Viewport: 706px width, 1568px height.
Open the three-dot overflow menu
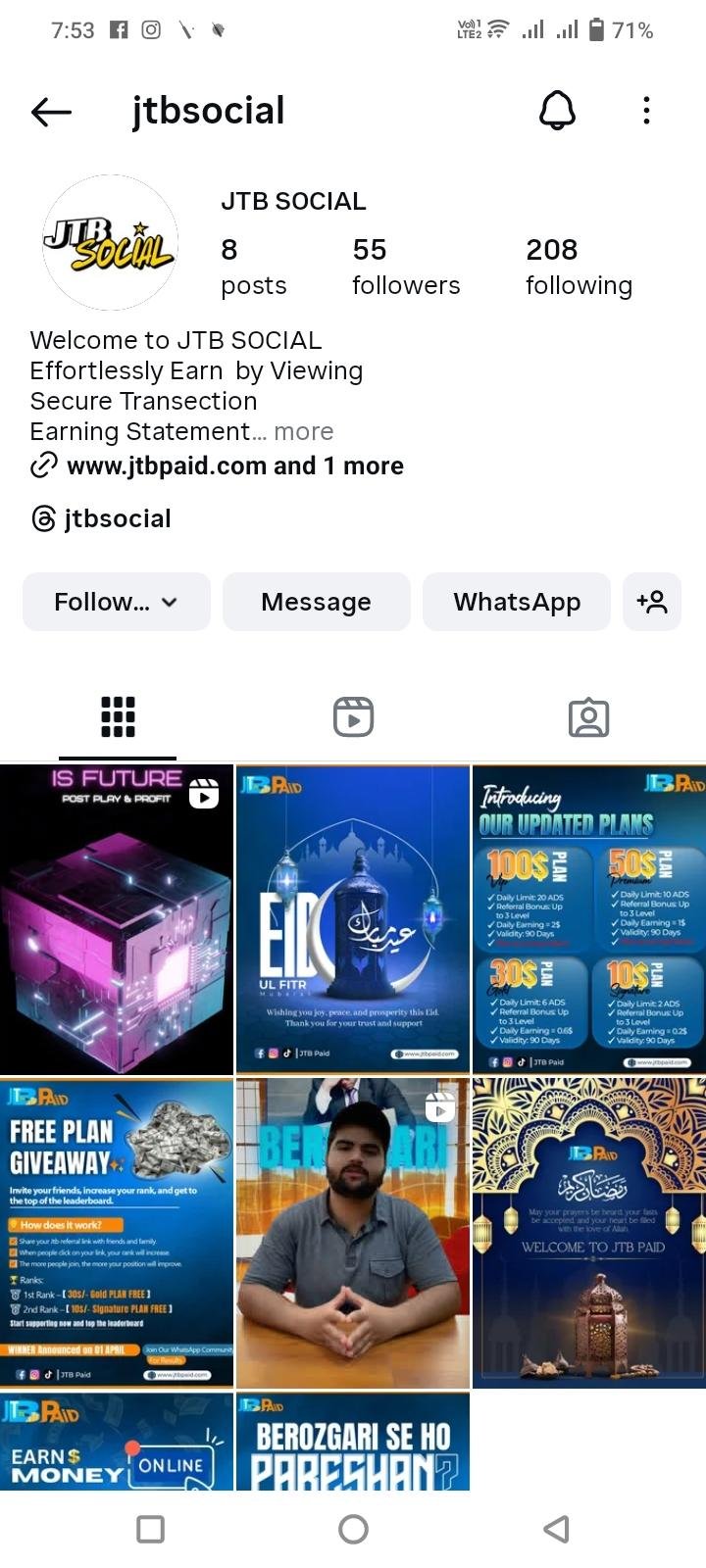click(646, 111)
